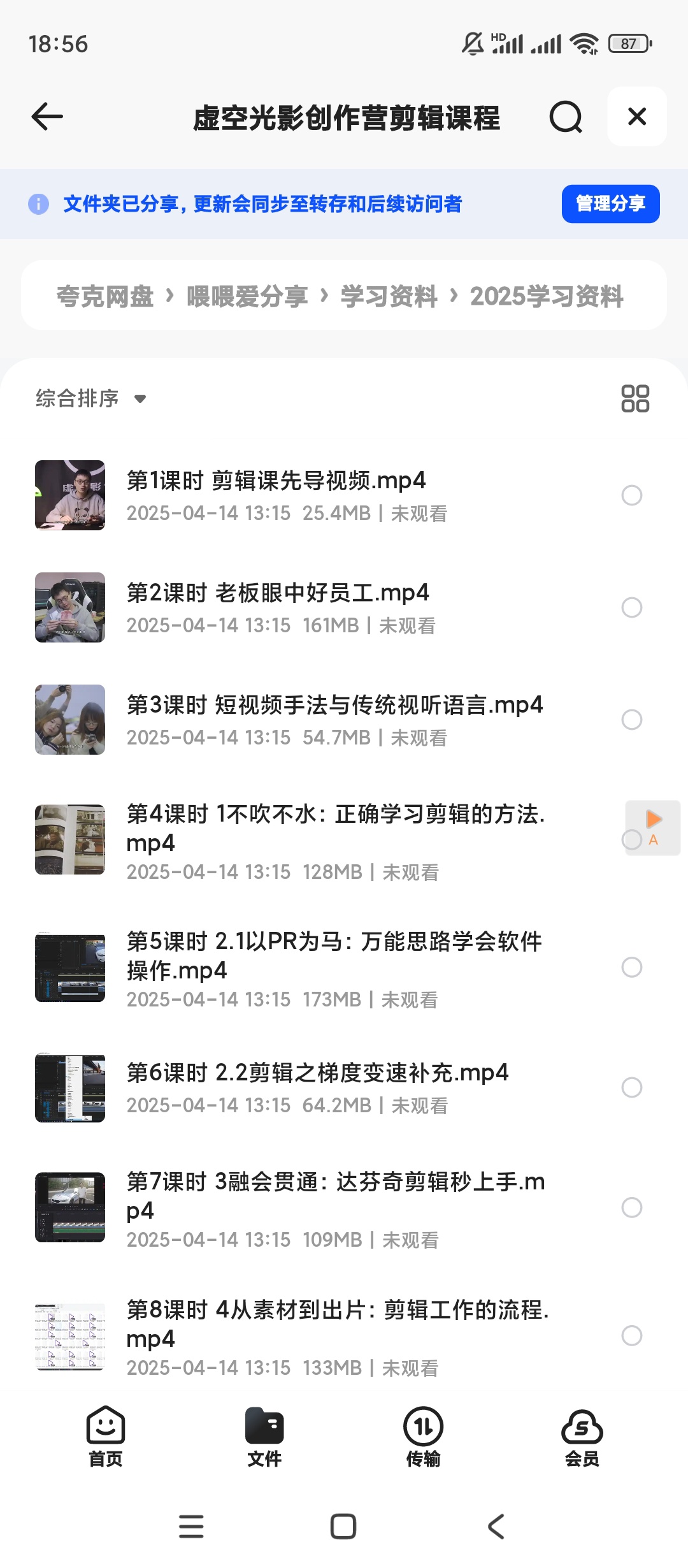This screenshot has height=1568, width=688.
Task: Switch to the 首页 tab
Action: pyautogui.click(x=106, y=1437)
